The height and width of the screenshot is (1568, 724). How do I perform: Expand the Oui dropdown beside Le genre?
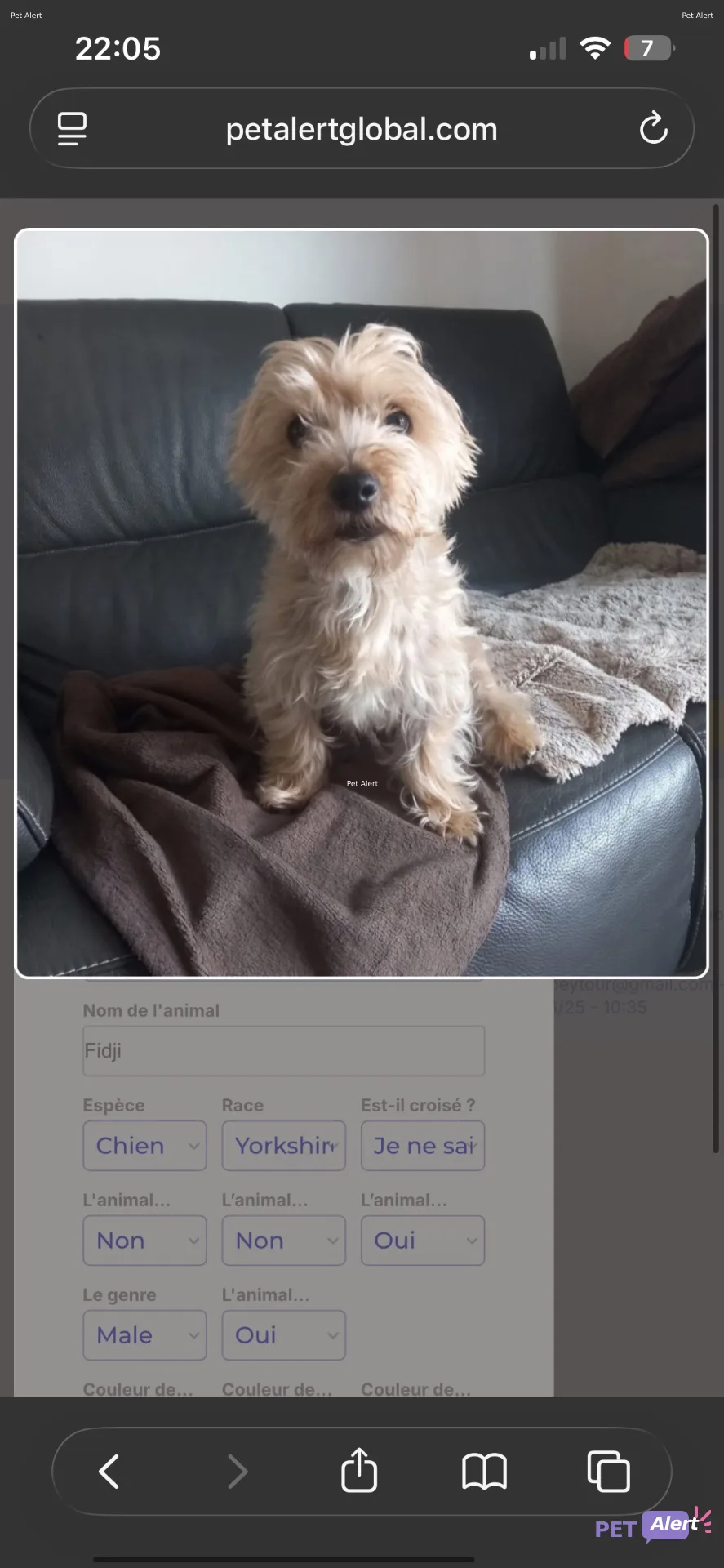283,1335
